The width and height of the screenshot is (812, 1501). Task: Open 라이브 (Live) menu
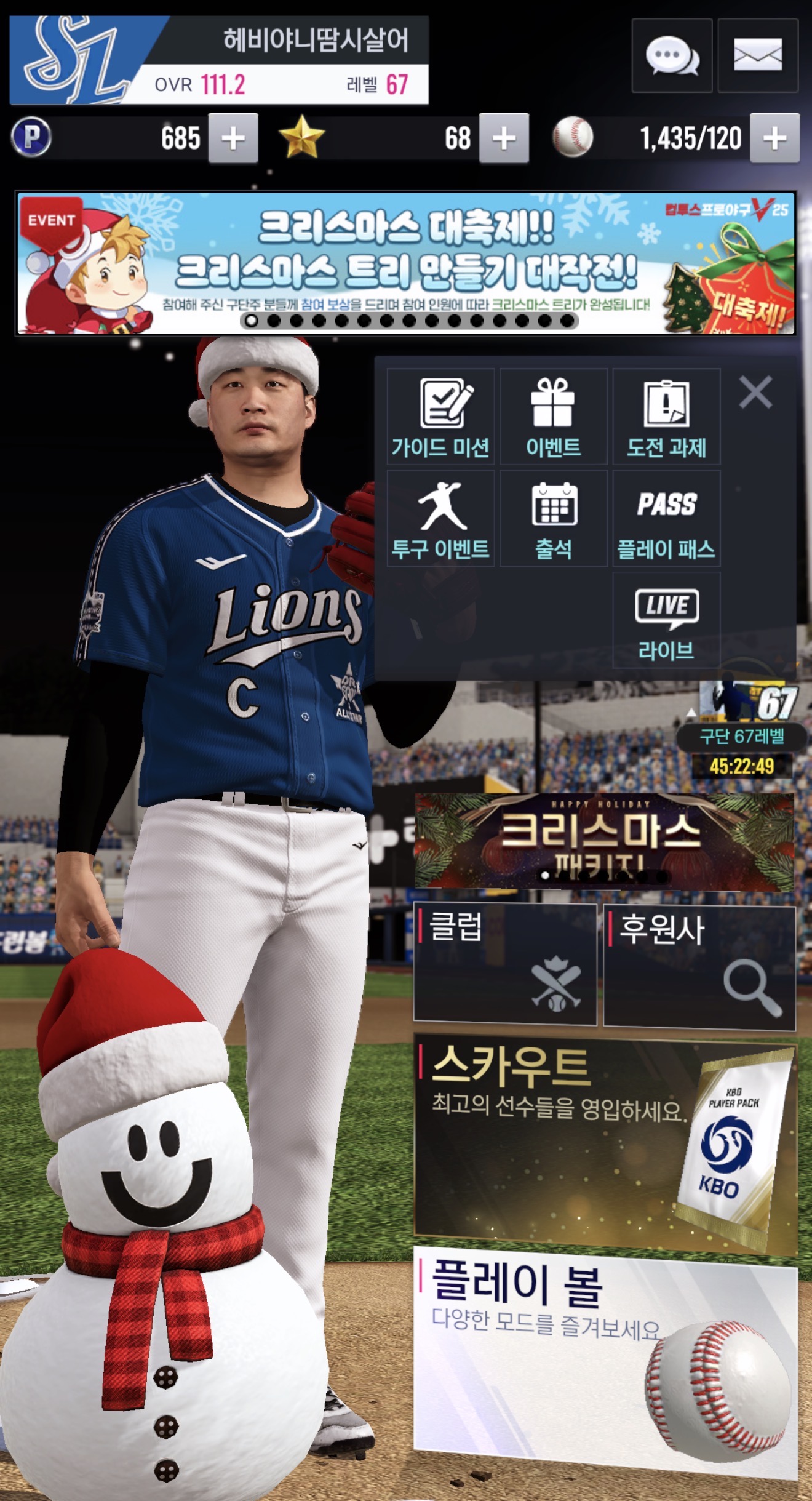[x=666, y=620]
